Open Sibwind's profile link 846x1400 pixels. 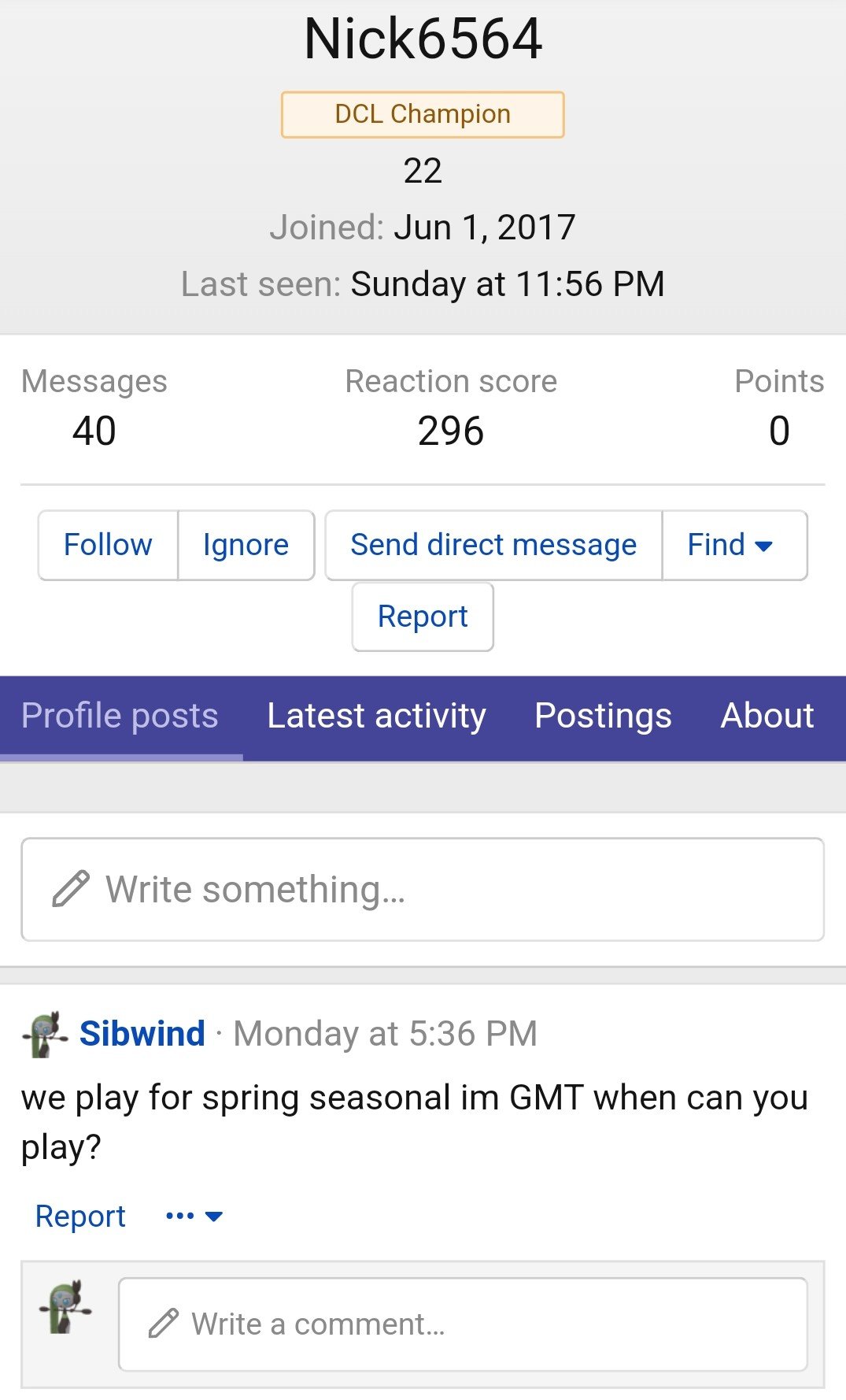pyautogui.click(x=142, y=1033)
